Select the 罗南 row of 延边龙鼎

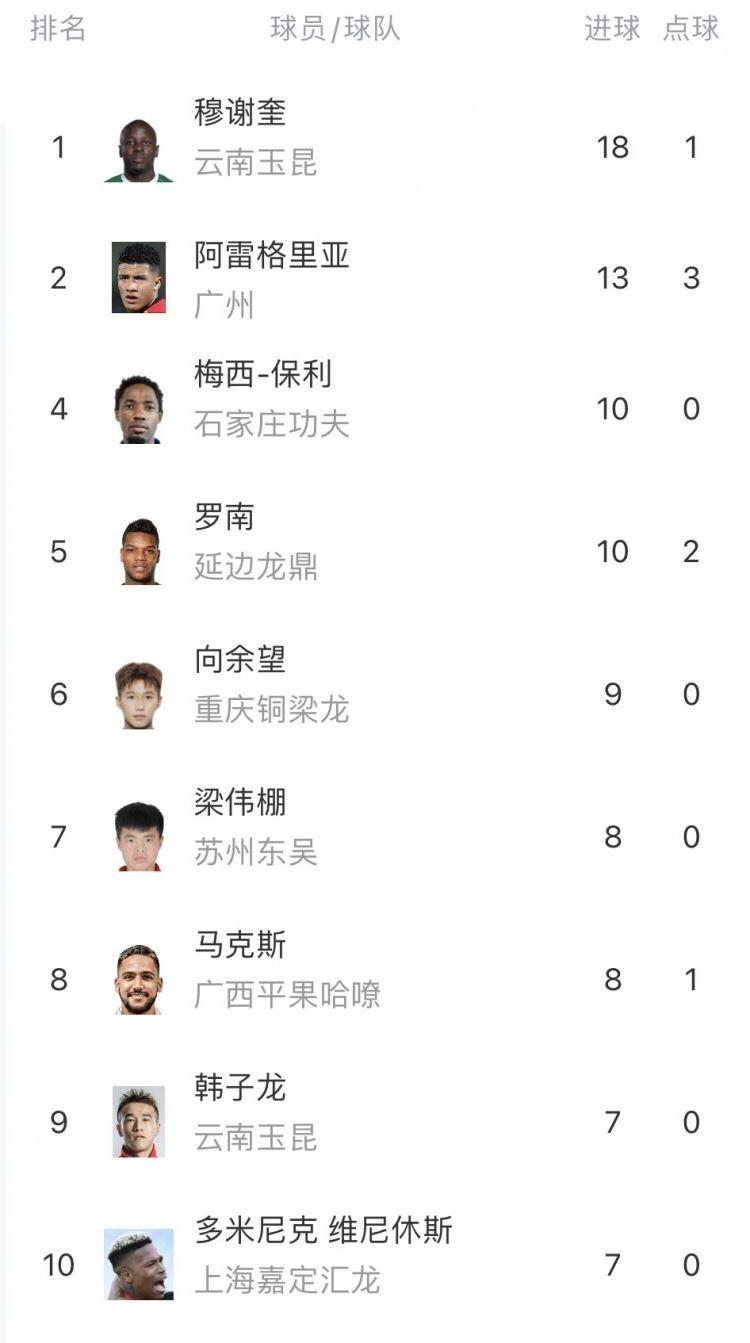pyautogui.click(x=375, y=551)
